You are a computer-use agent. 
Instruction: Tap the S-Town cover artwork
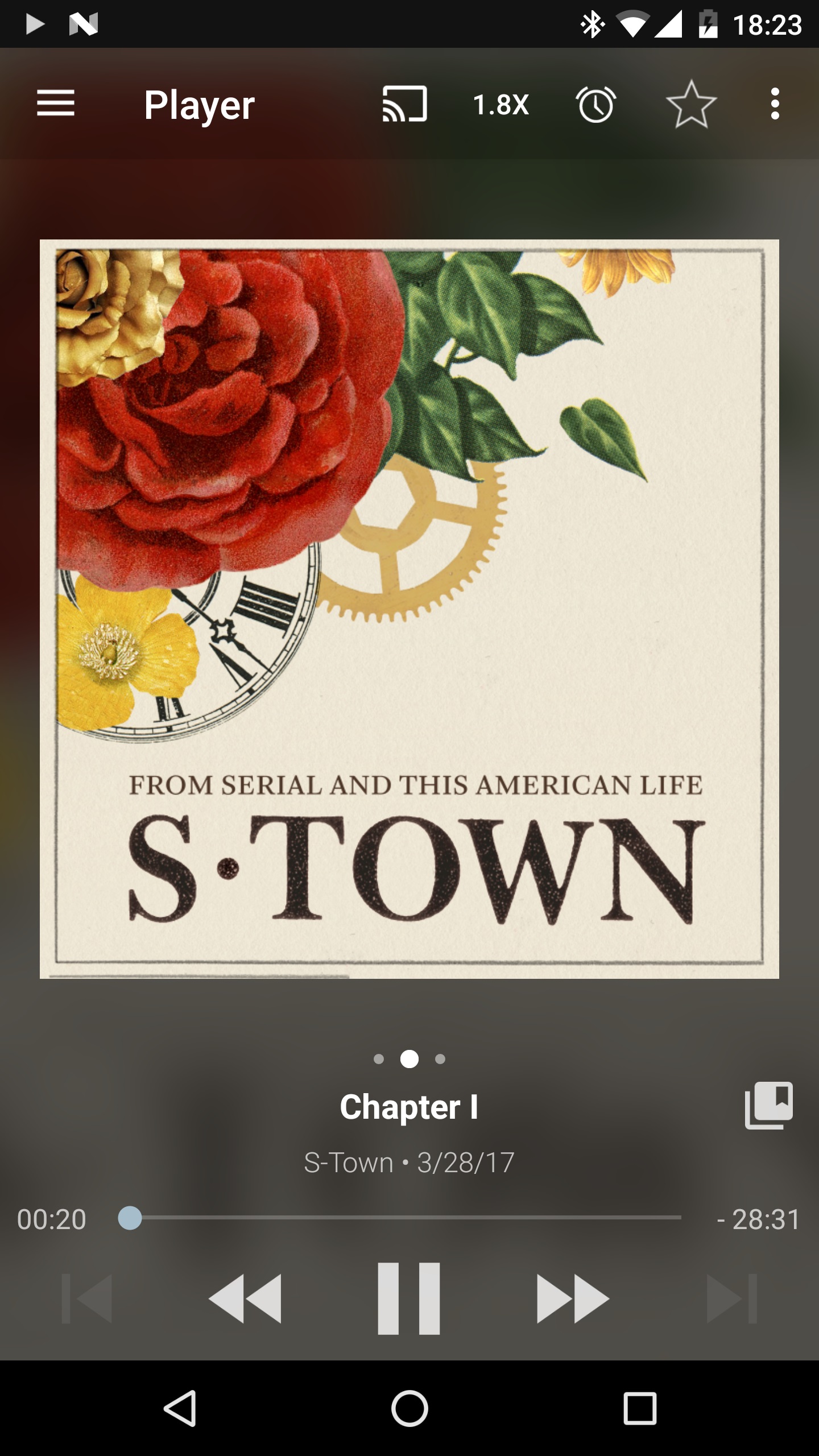coord(409,609)
